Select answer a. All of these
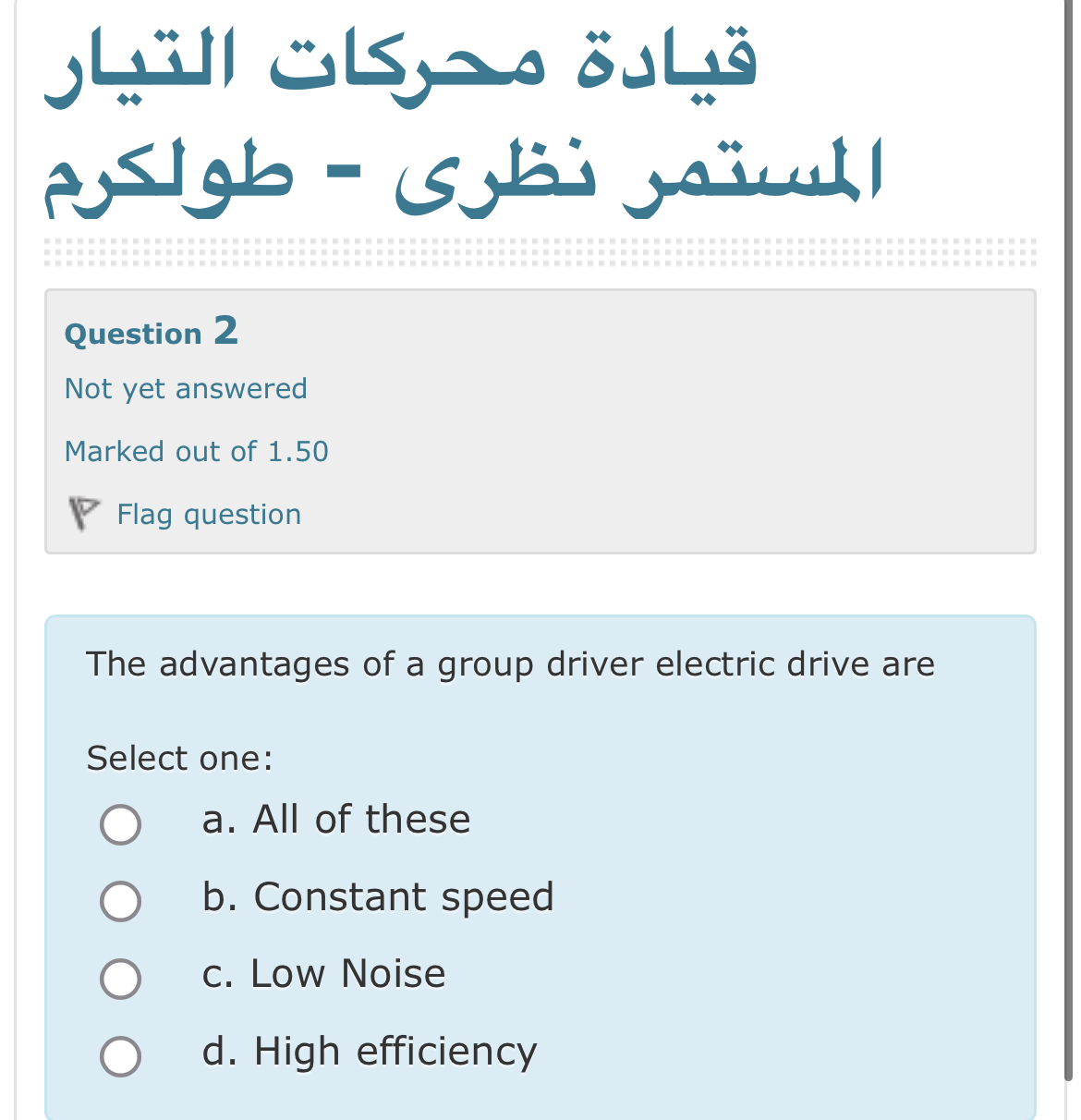This screenshot has height=1120, width=1081. click(121, 823)
